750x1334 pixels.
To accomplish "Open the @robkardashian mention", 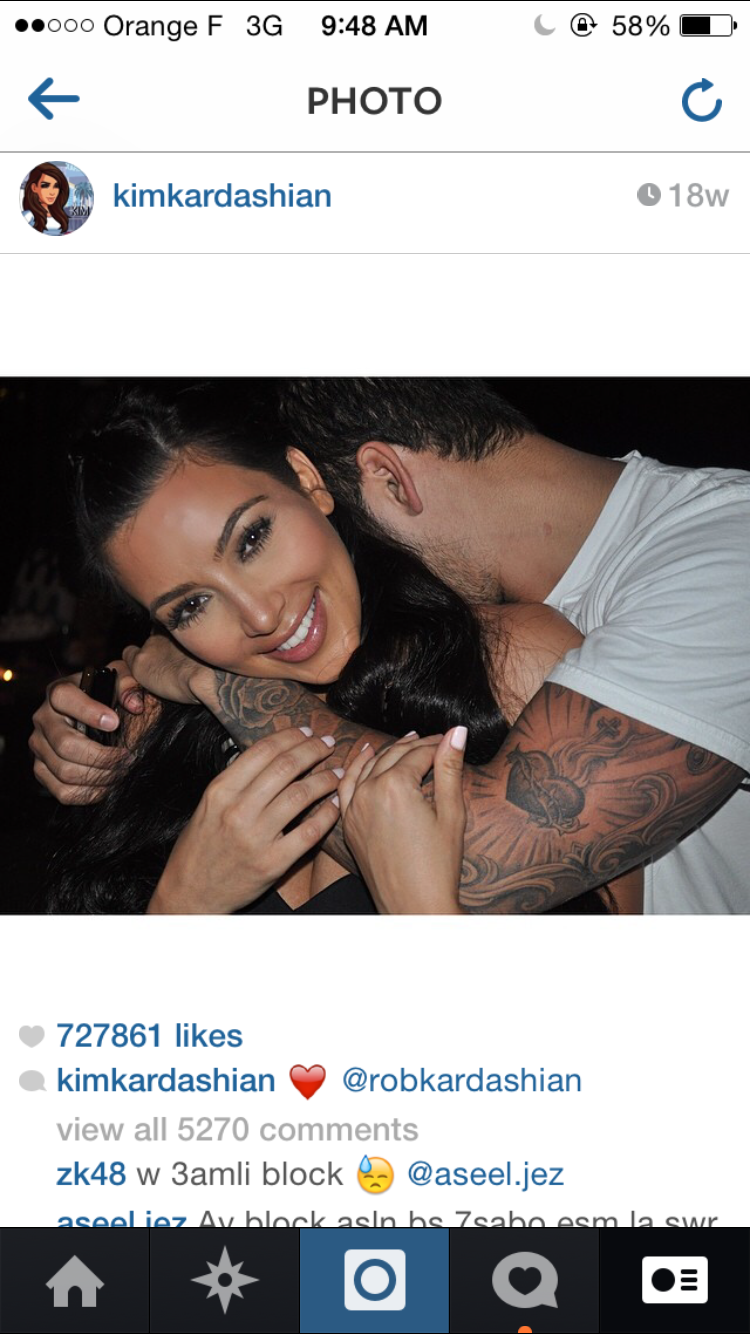I will (462, 1080).
